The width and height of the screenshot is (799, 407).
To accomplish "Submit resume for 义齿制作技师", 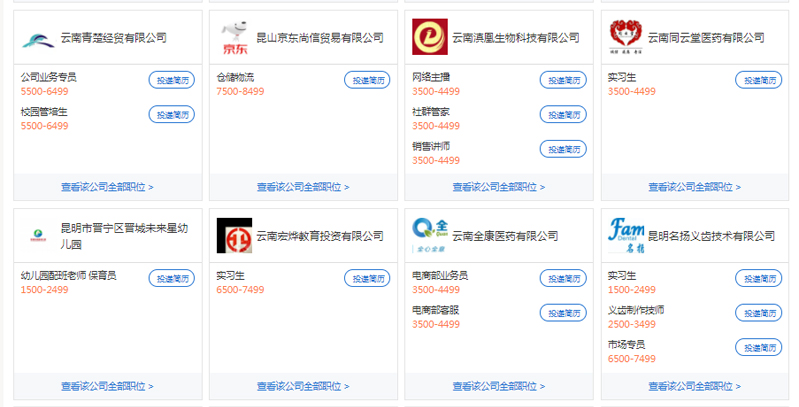I will pos(758,313).
